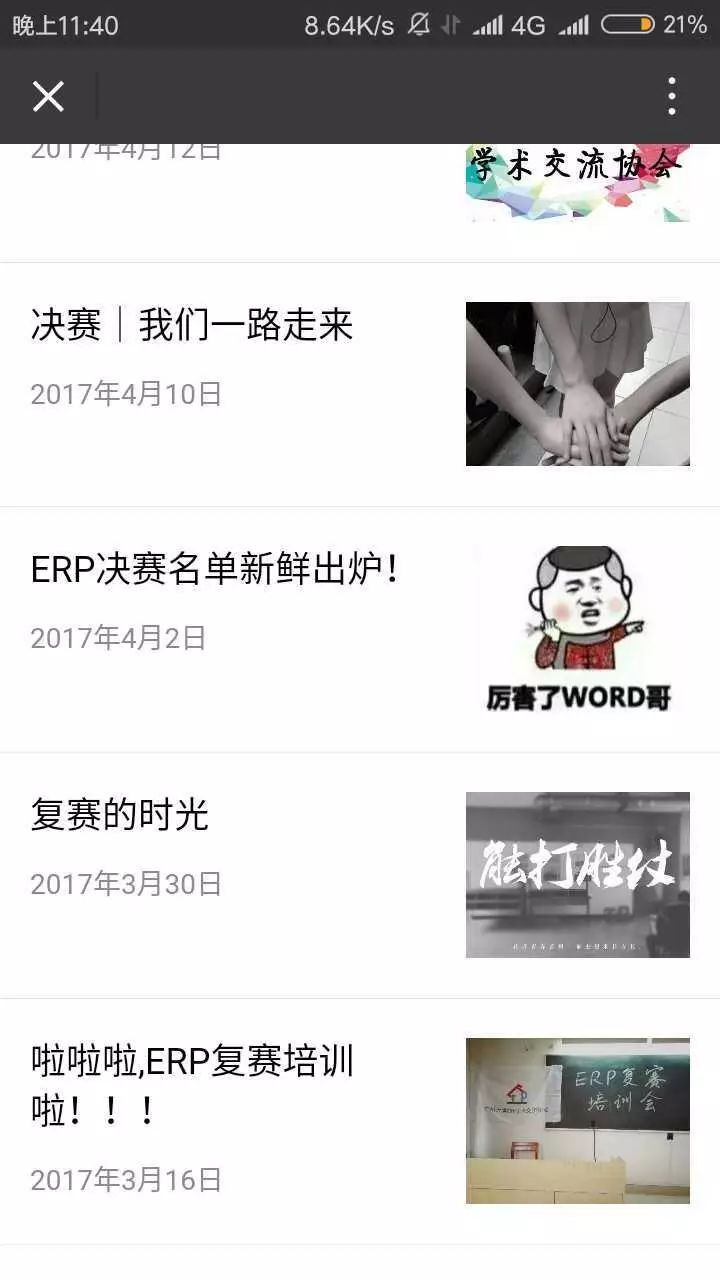Screen dimensions: 720x1280
Task: Close the page with the X button
Action: click(x=48, y=97)
